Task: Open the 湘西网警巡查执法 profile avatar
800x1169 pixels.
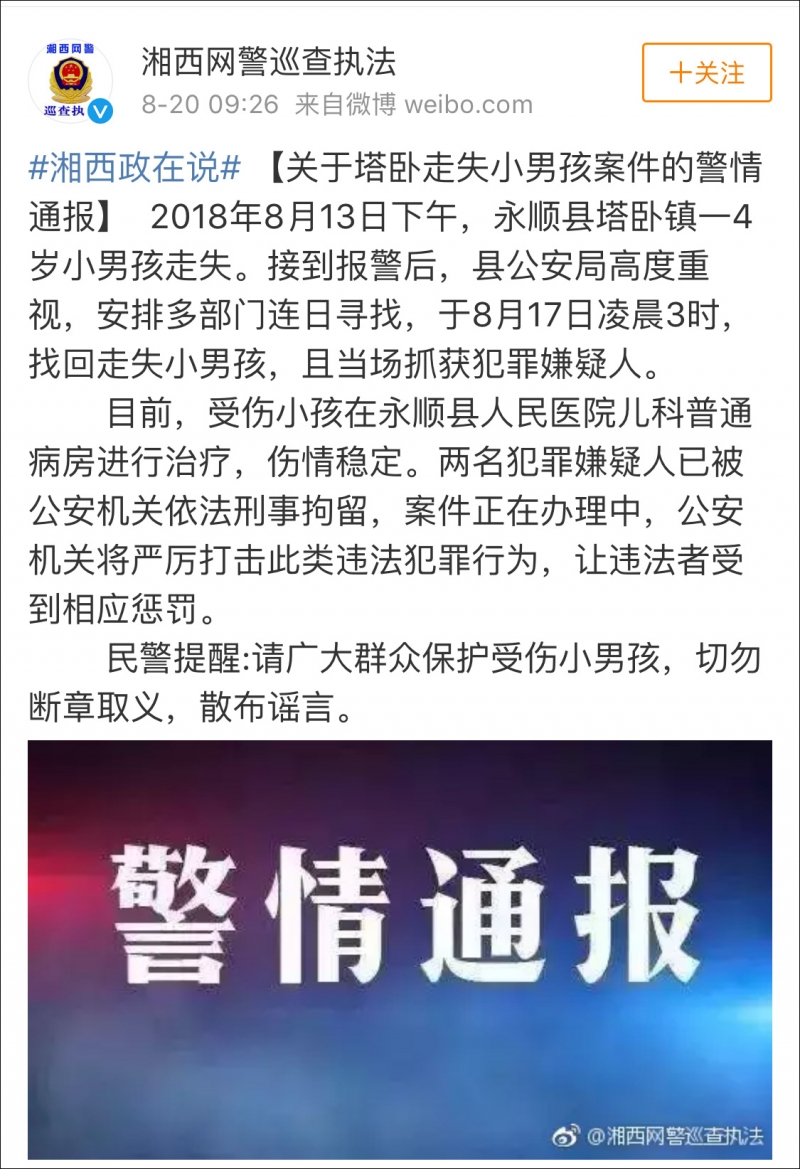Action: click(x=71, y=79)
